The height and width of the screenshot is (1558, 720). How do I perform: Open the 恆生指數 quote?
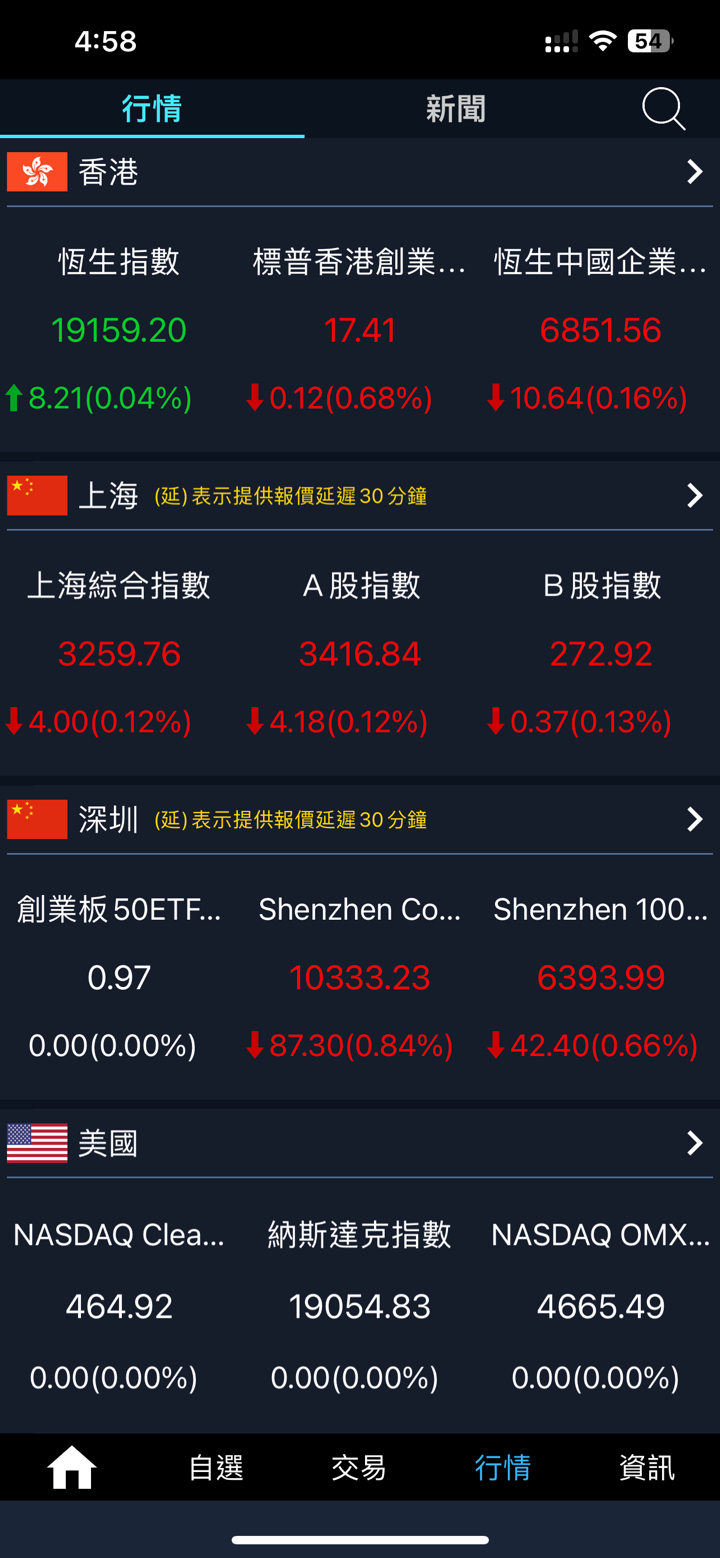point(119,329)
